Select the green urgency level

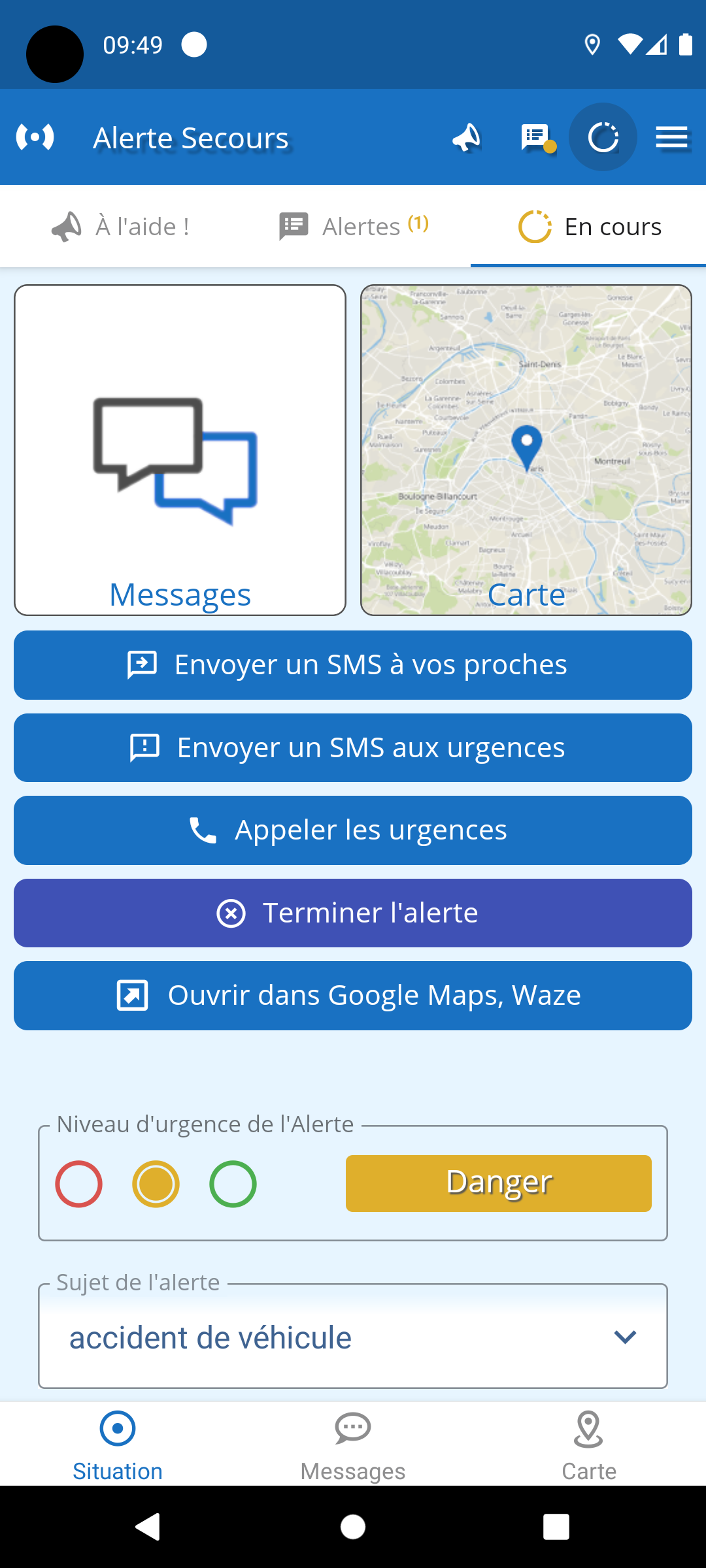[x=233, y=1184]
